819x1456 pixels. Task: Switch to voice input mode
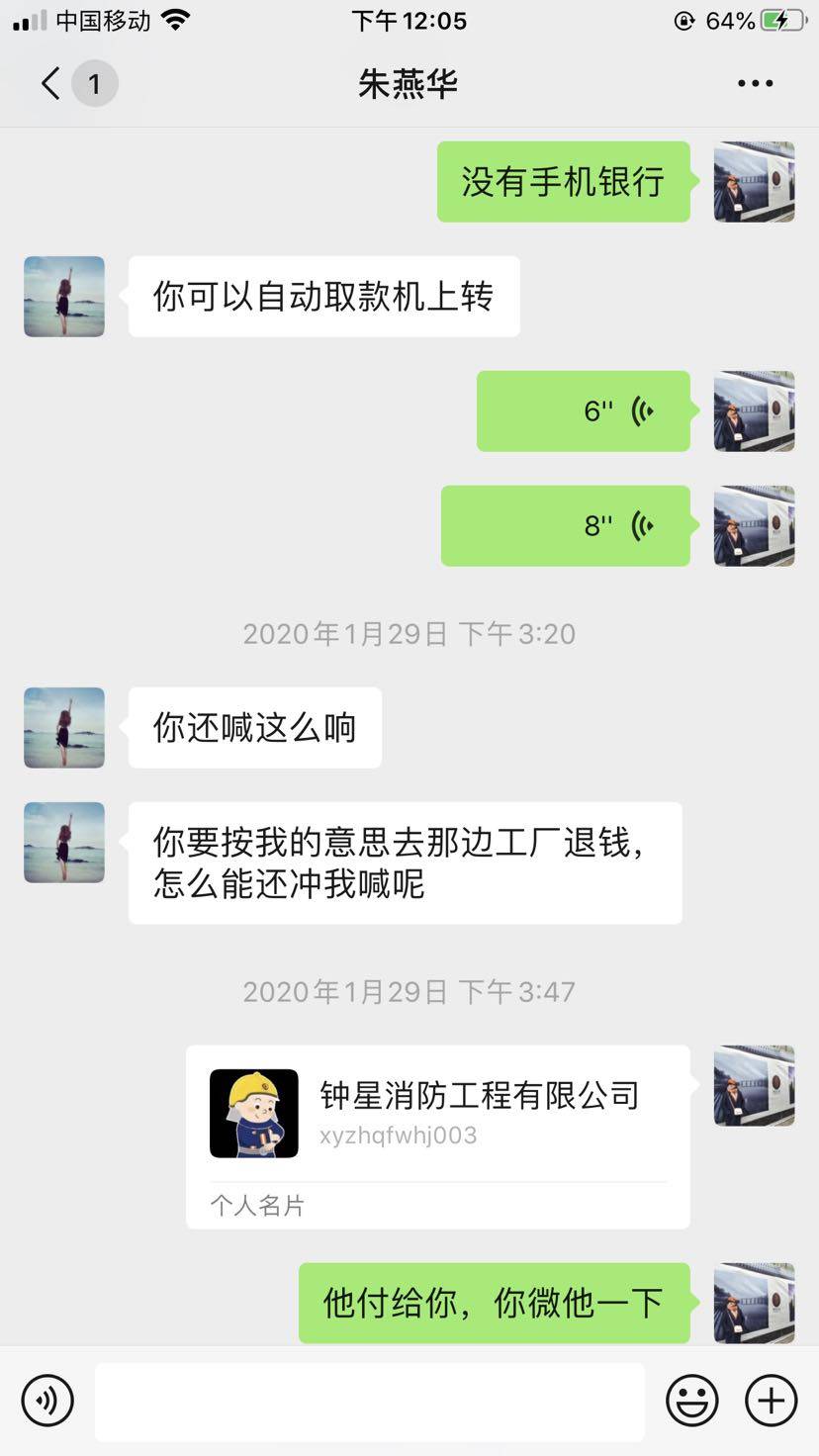[47, 1401]
